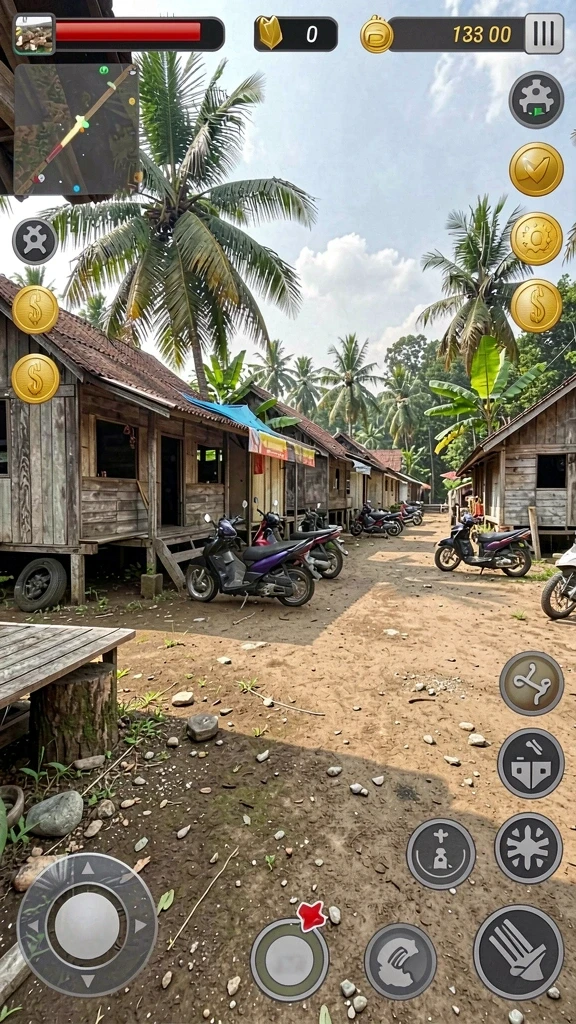
Task: Open the gold checkmark missions button
Action: 536,169
